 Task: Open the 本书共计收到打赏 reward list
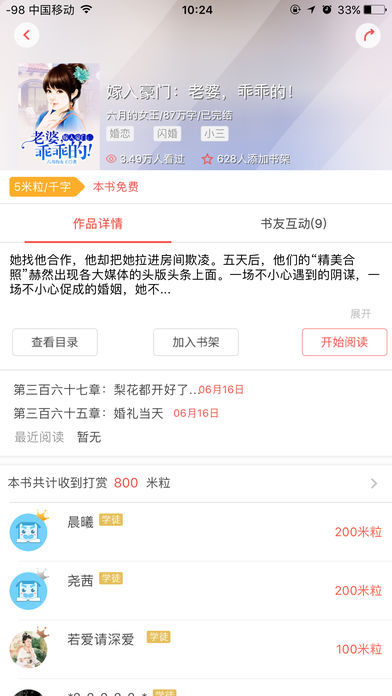pos(196,483)
